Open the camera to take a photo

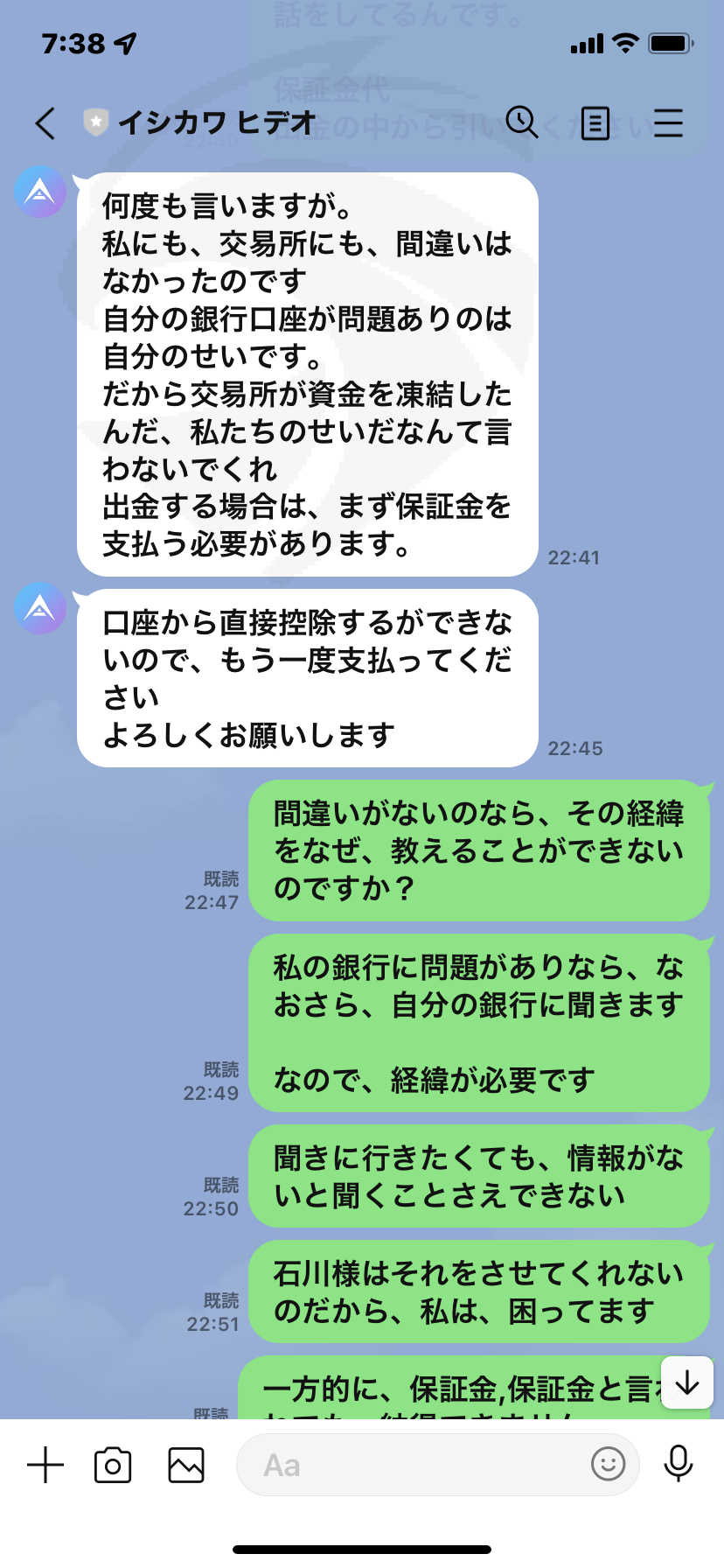(113, 1465)
